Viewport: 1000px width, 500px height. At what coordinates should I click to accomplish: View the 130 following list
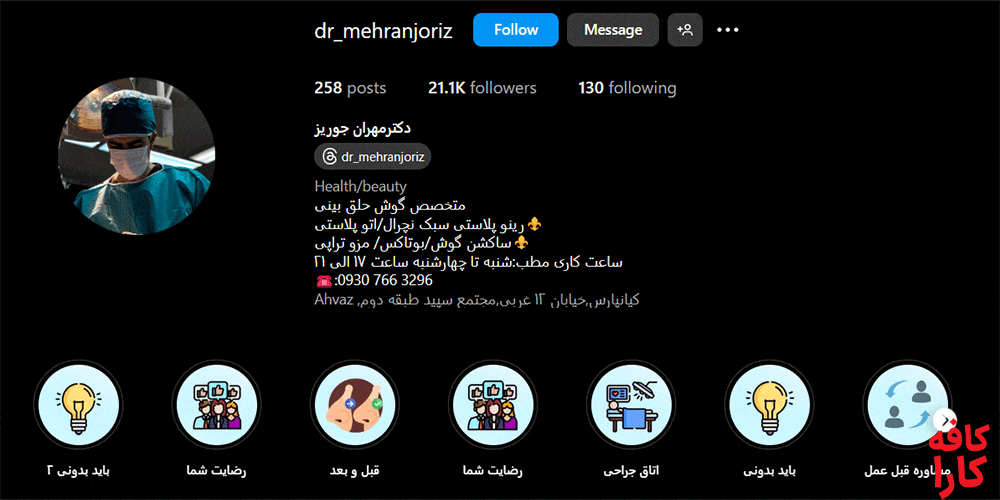point(627,88)
